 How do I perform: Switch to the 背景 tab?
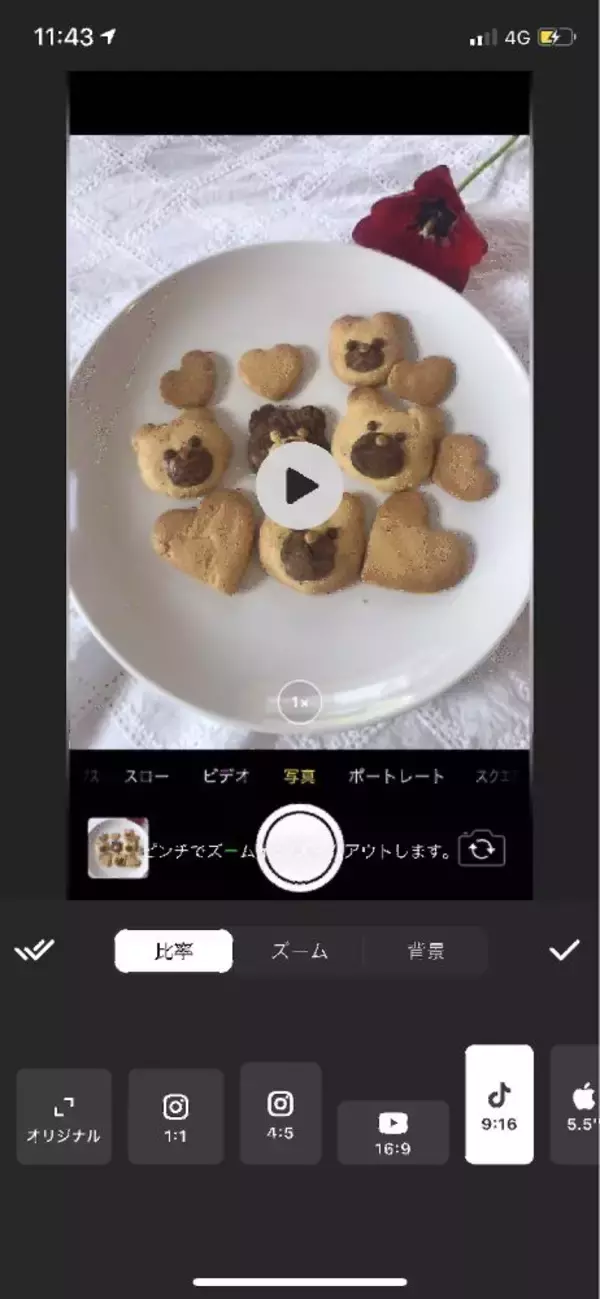click(x=425, y=951)
